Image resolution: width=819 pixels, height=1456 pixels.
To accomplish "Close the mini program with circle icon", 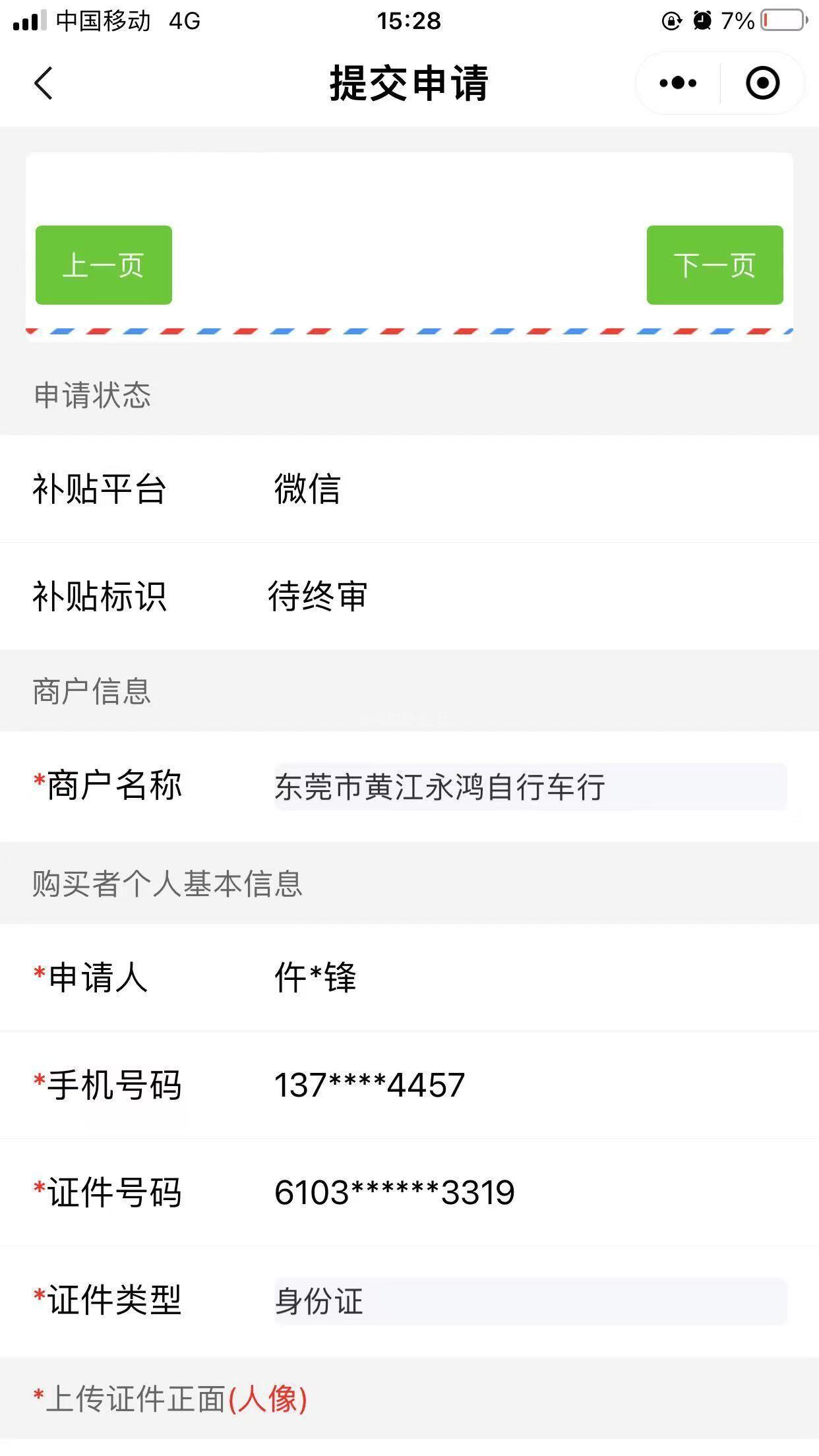I will [x=763, y=83].
